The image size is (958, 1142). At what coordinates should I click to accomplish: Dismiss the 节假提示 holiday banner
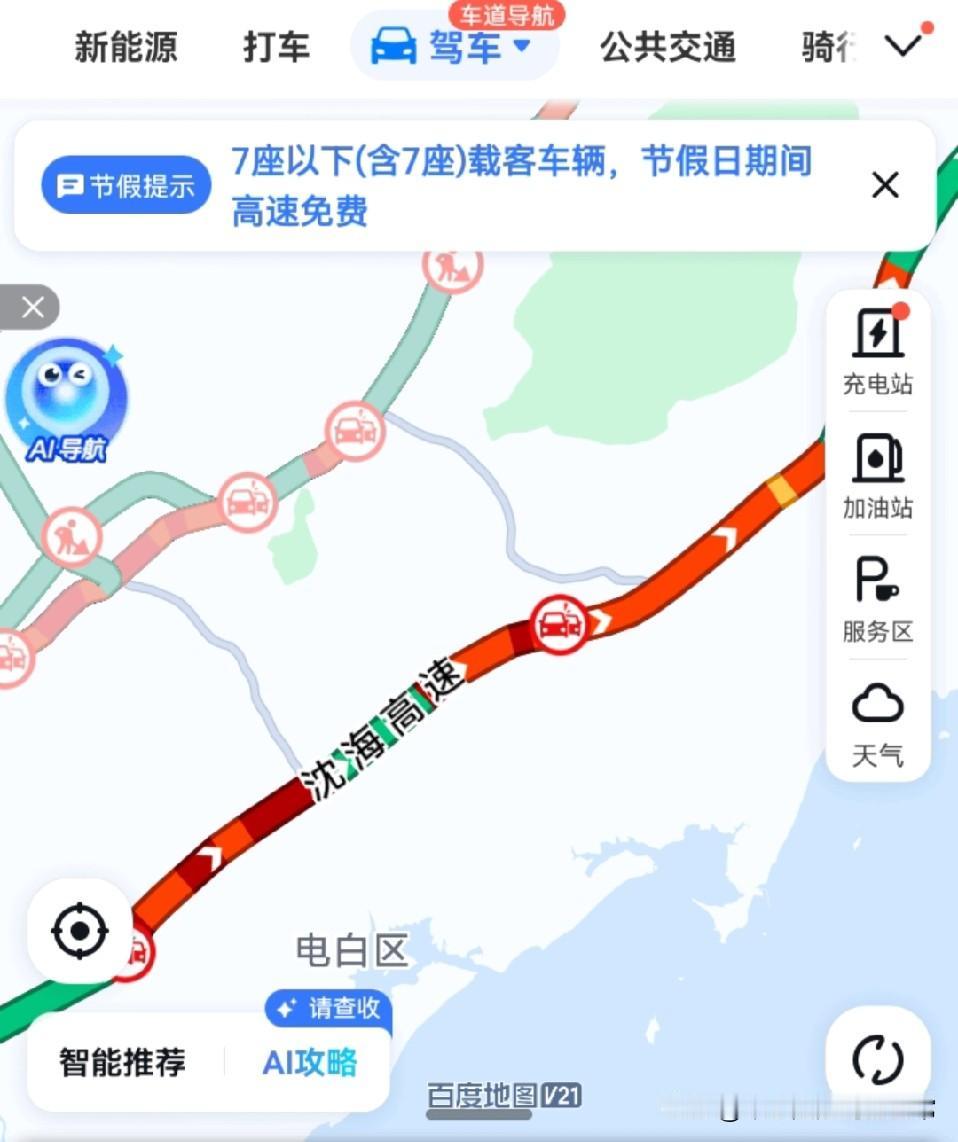point(885,185)
